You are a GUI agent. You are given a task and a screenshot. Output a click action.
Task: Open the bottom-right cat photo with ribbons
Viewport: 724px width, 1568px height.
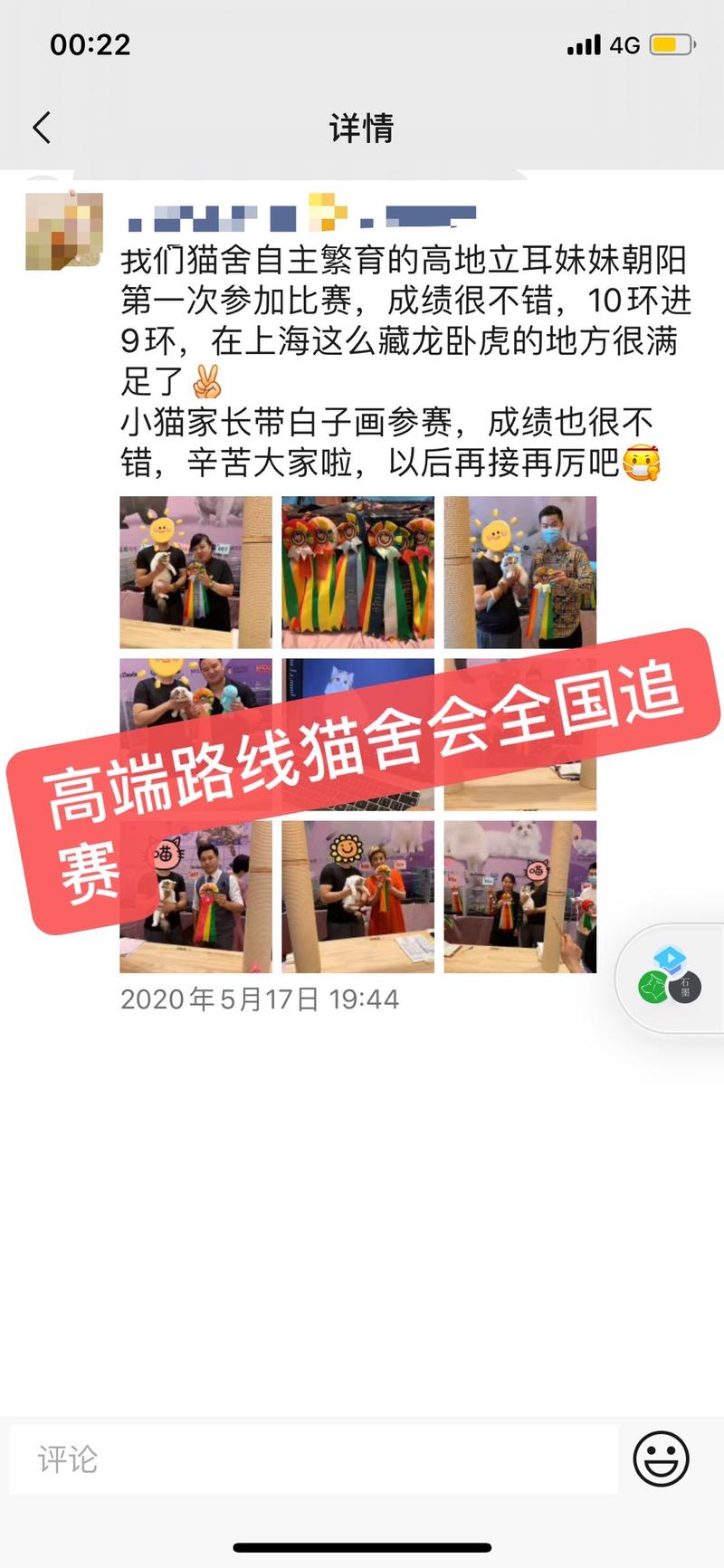click(519, 896)
